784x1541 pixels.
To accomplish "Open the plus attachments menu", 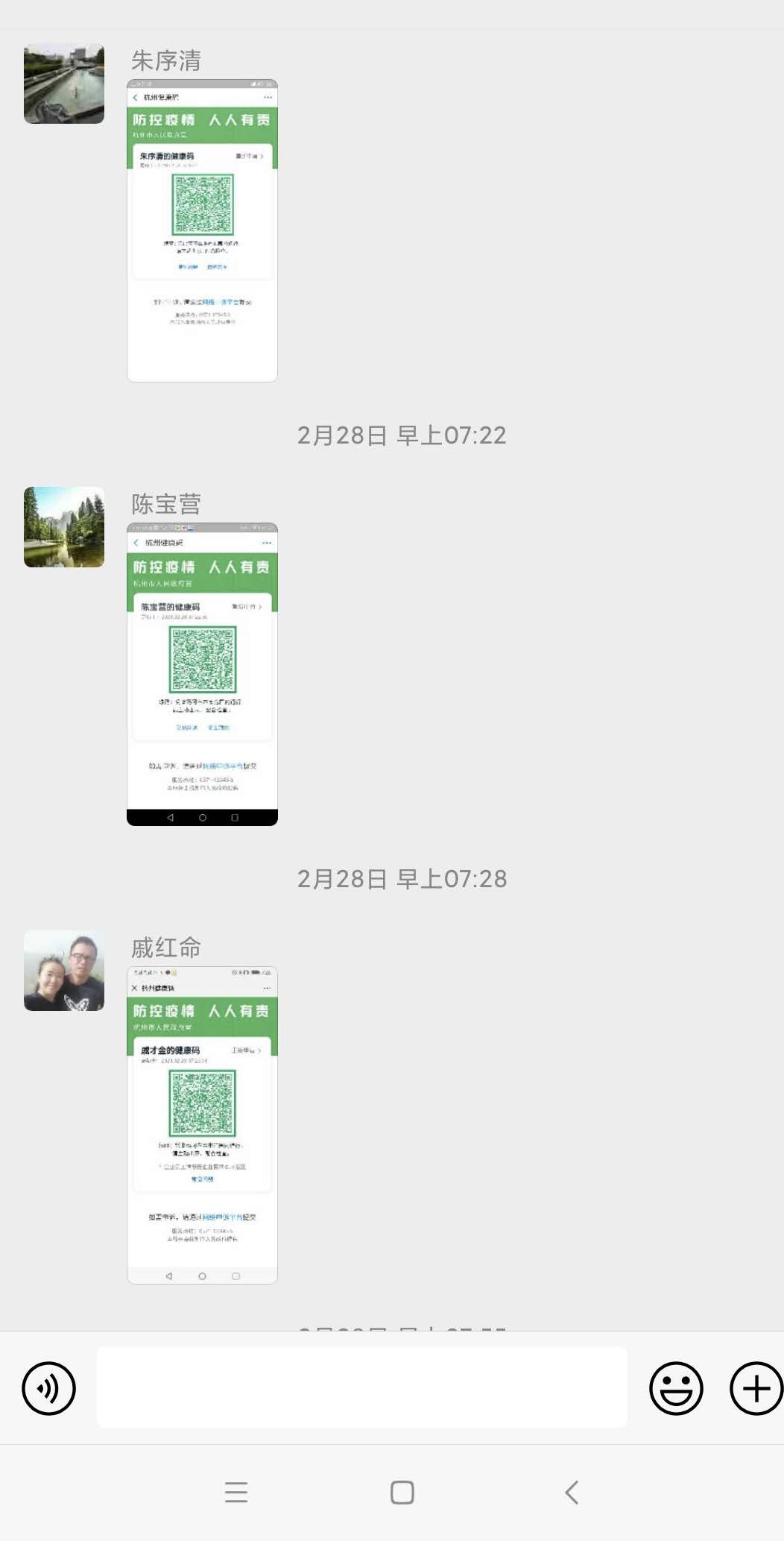I will [756, 1388].
